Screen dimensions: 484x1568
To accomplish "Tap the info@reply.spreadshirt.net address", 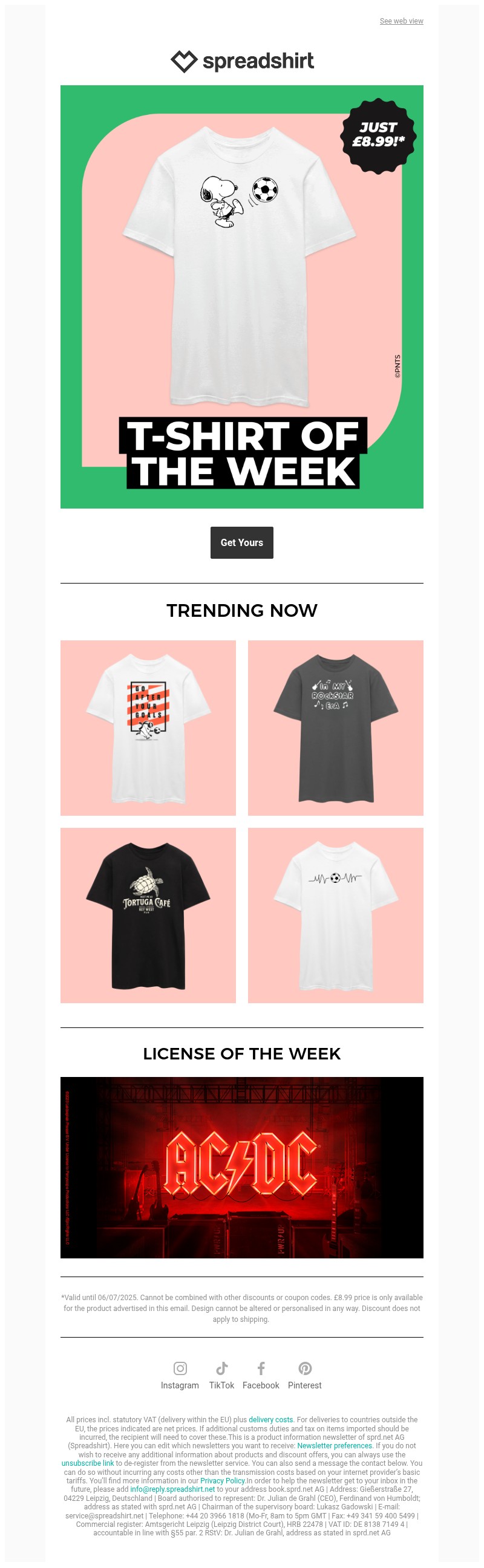I will [172, 1489].
